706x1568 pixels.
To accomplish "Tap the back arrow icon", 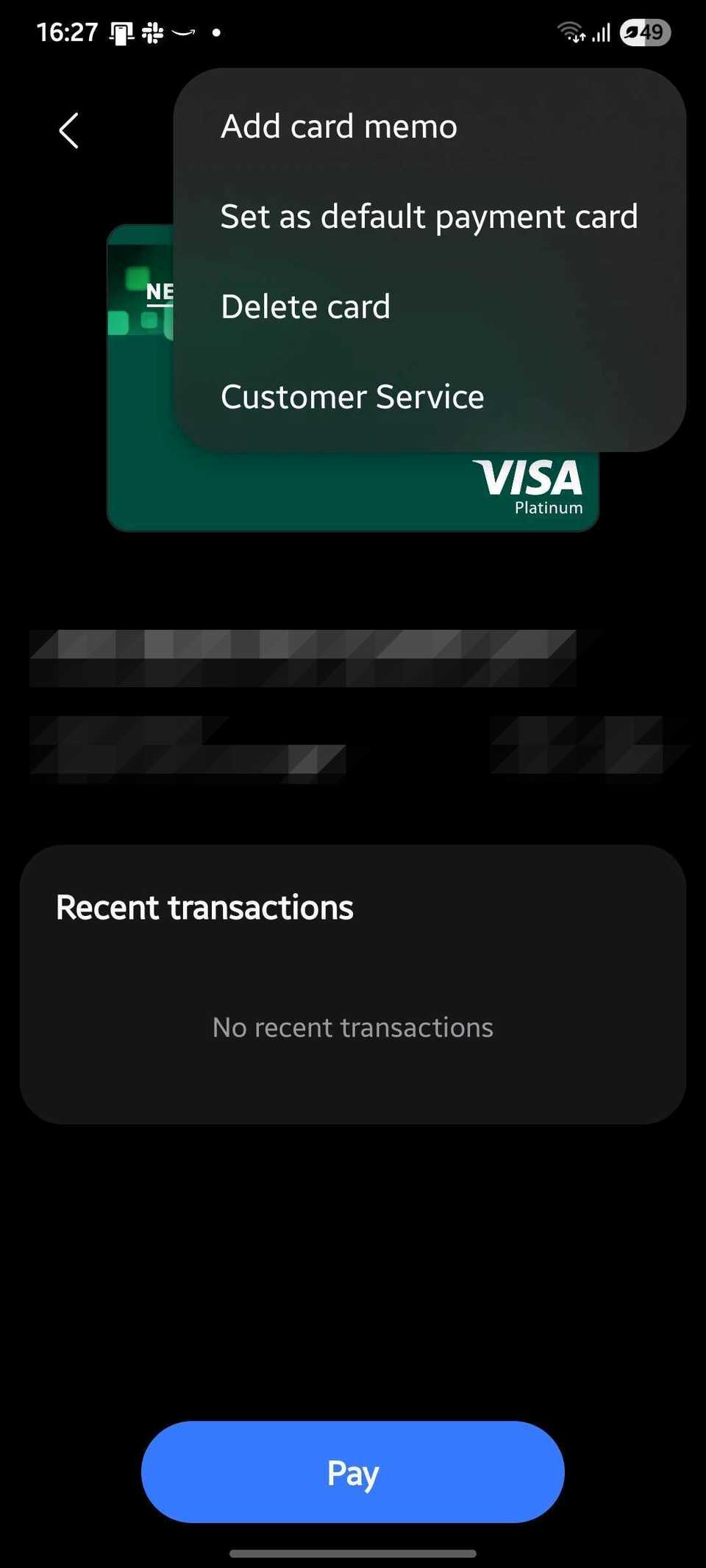I will (68, 131).
